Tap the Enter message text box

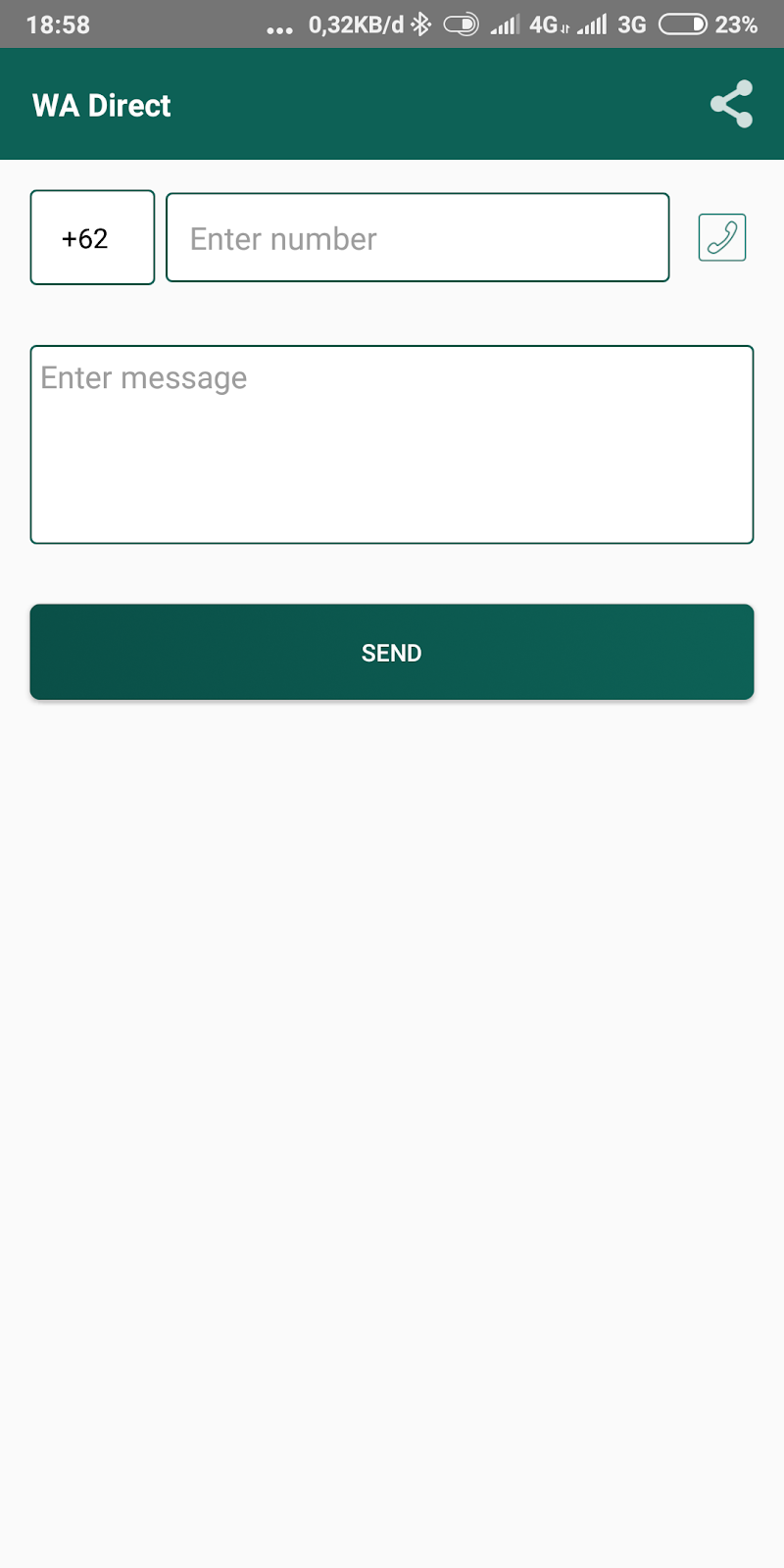[x=392, y=444]
